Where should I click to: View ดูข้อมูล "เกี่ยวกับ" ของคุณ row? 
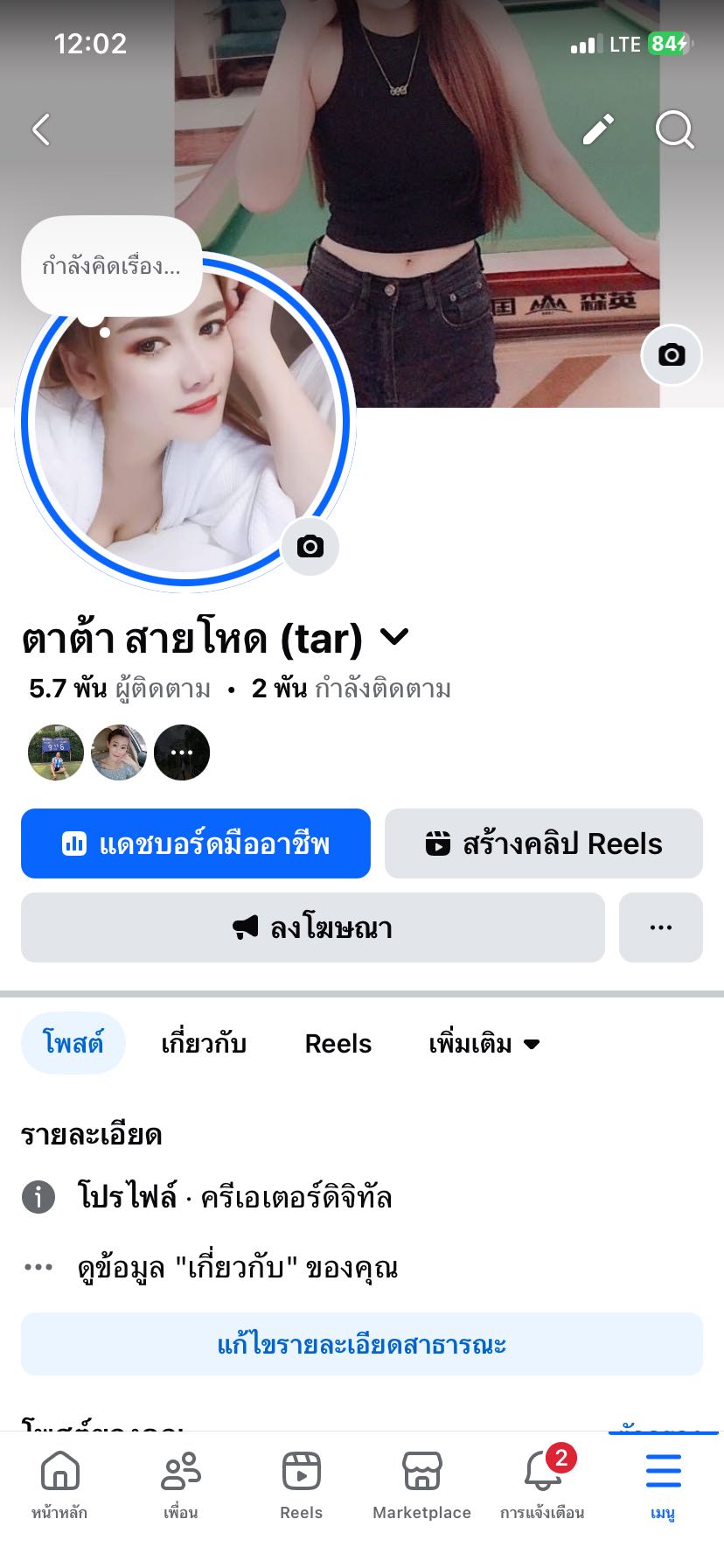pyautogui.click(x=238, y=1268)
